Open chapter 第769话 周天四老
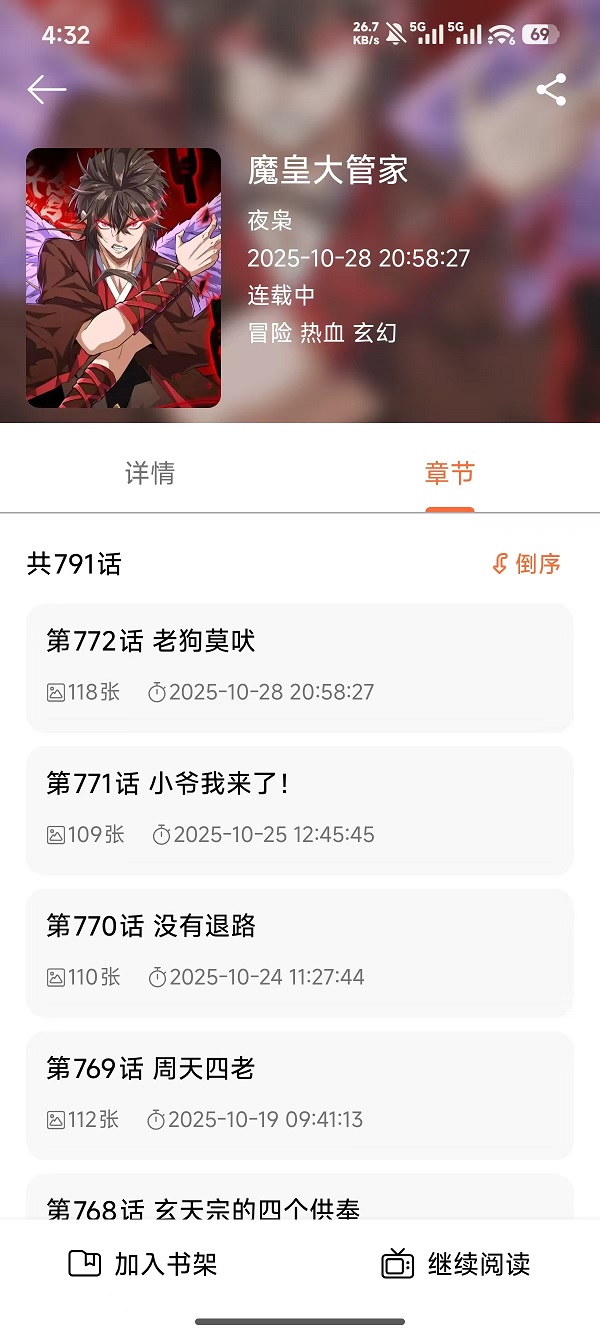The height and width of the screenshot is (1335, 600). coord(300,1094)
